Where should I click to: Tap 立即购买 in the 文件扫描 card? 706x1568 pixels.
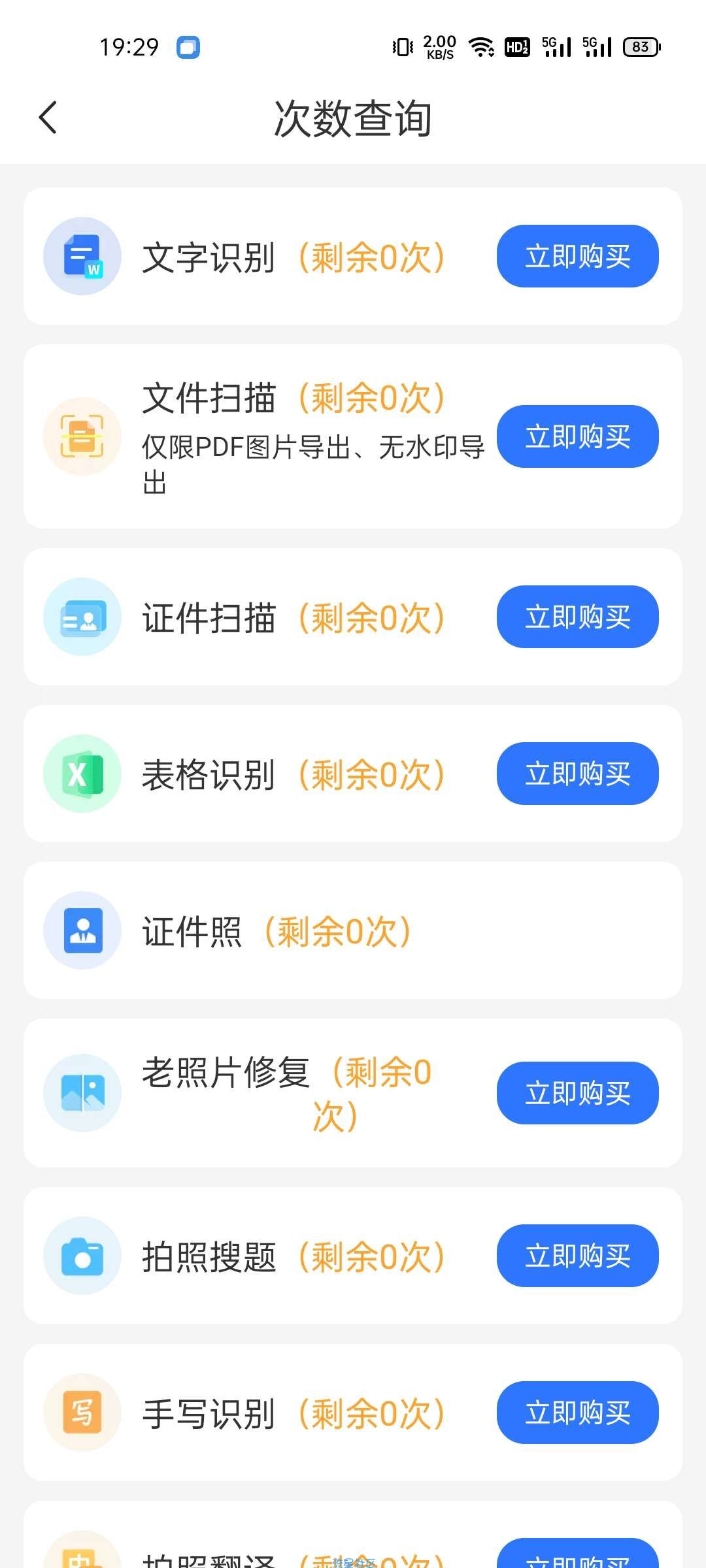pos(578,436)
